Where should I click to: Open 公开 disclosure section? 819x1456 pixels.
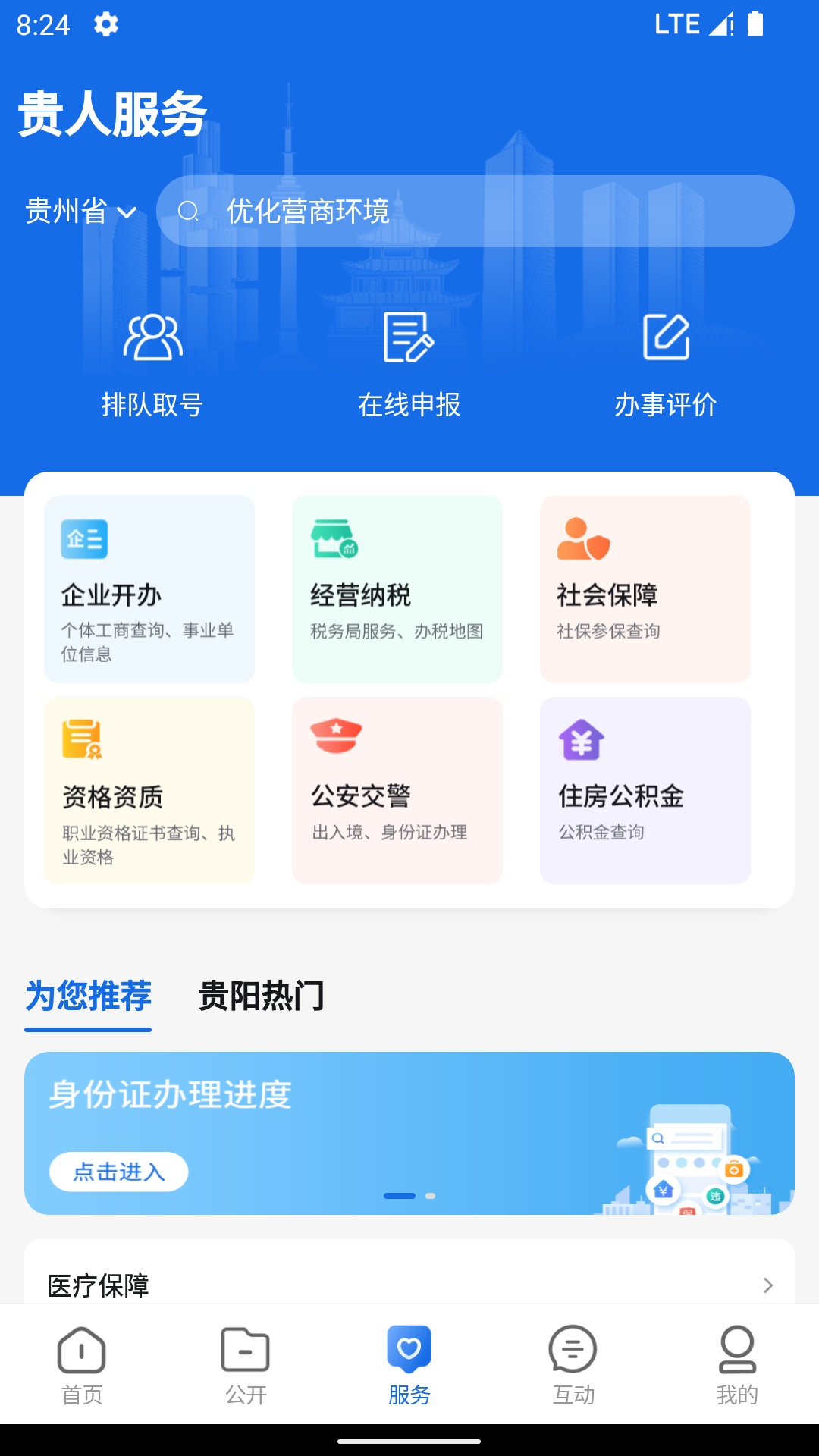(246, 1365)
